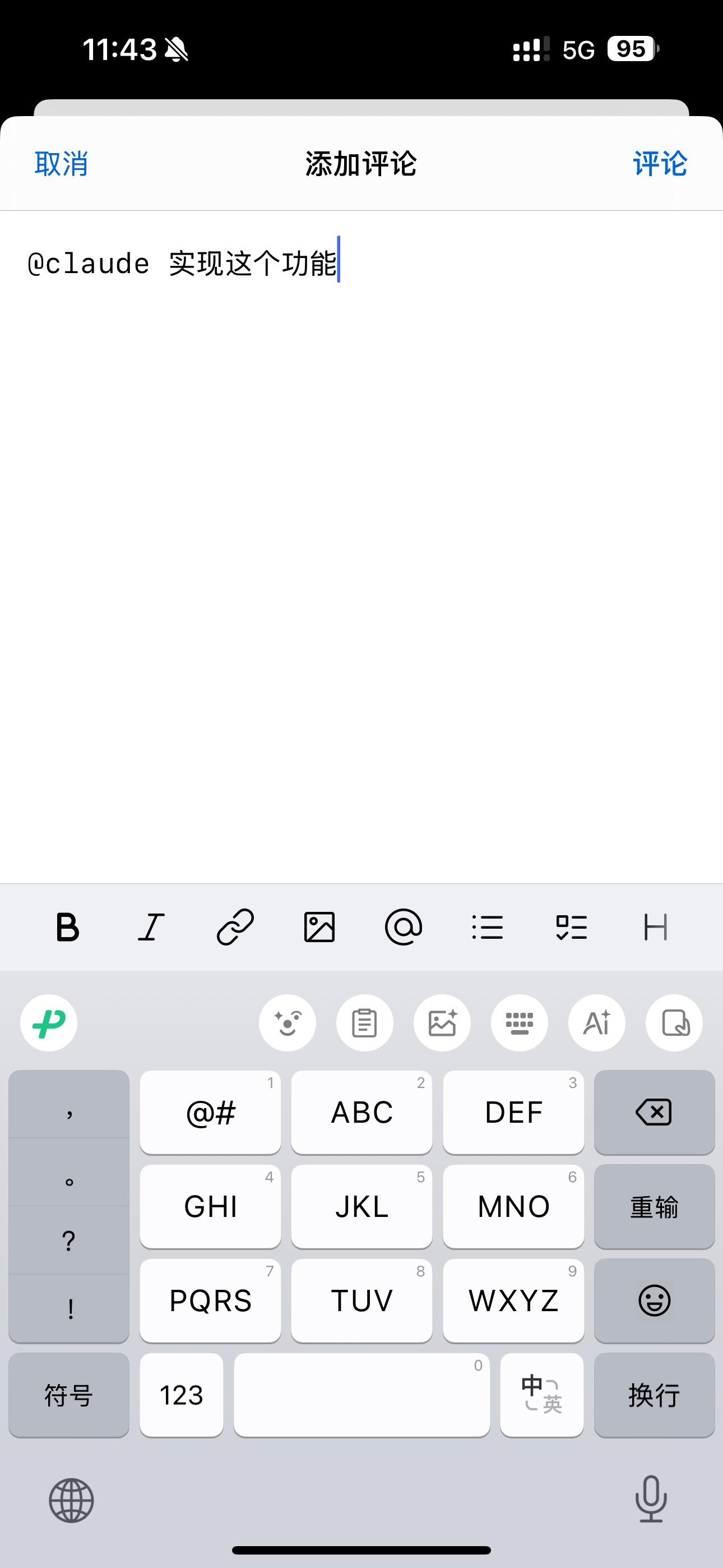Tap the comment text area
Screen dimensions: 723x1568
pos(361,487)
